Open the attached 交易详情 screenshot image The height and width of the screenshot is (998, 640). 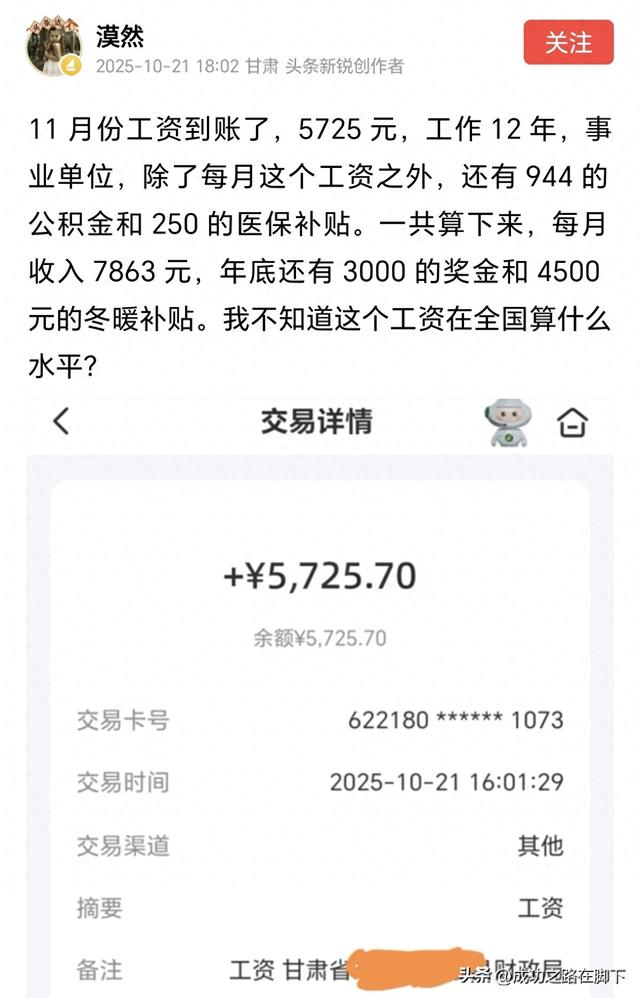320,690
